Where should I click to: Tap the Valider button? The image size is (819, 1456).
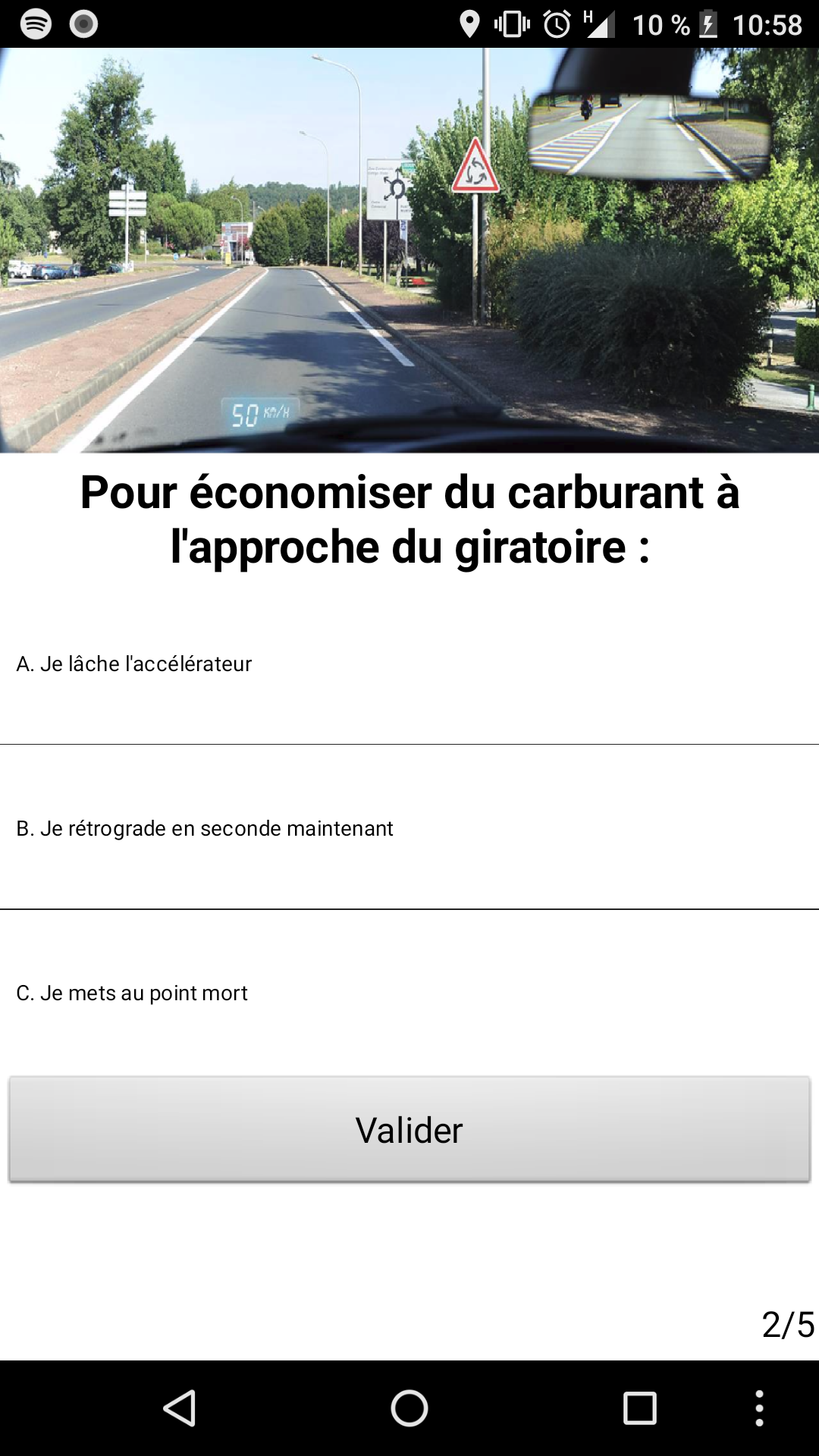(x=409, y=1130)
